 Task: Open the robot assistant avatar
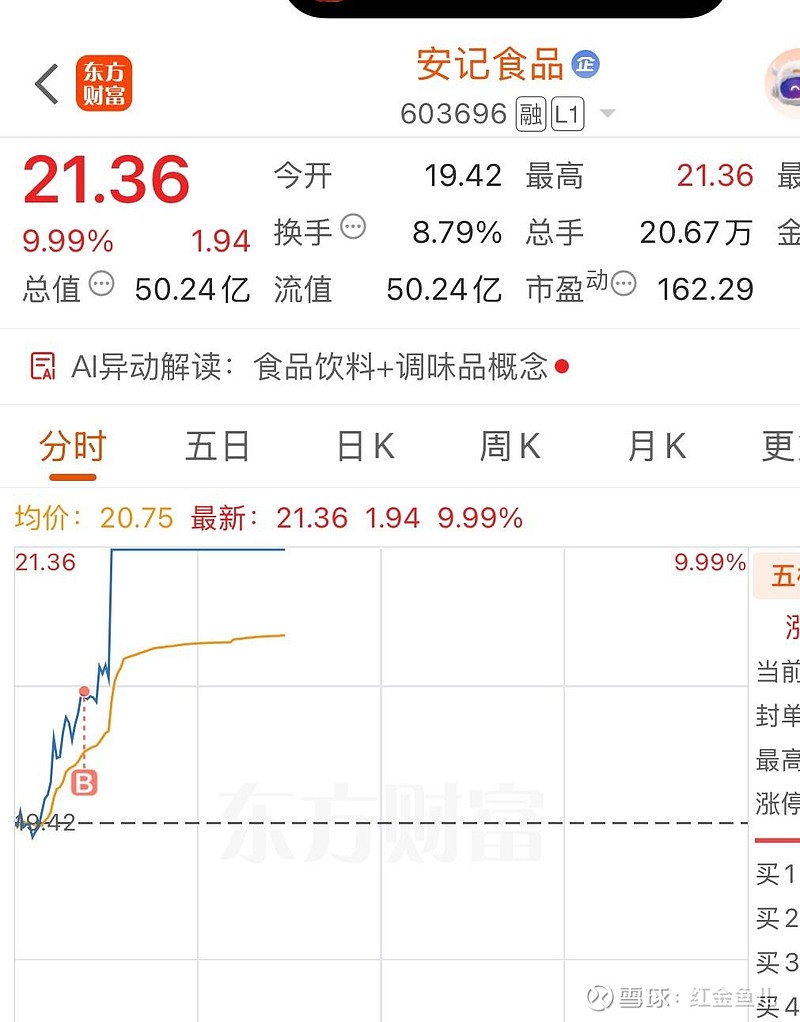pyautogui.click(x=782, y=84)
